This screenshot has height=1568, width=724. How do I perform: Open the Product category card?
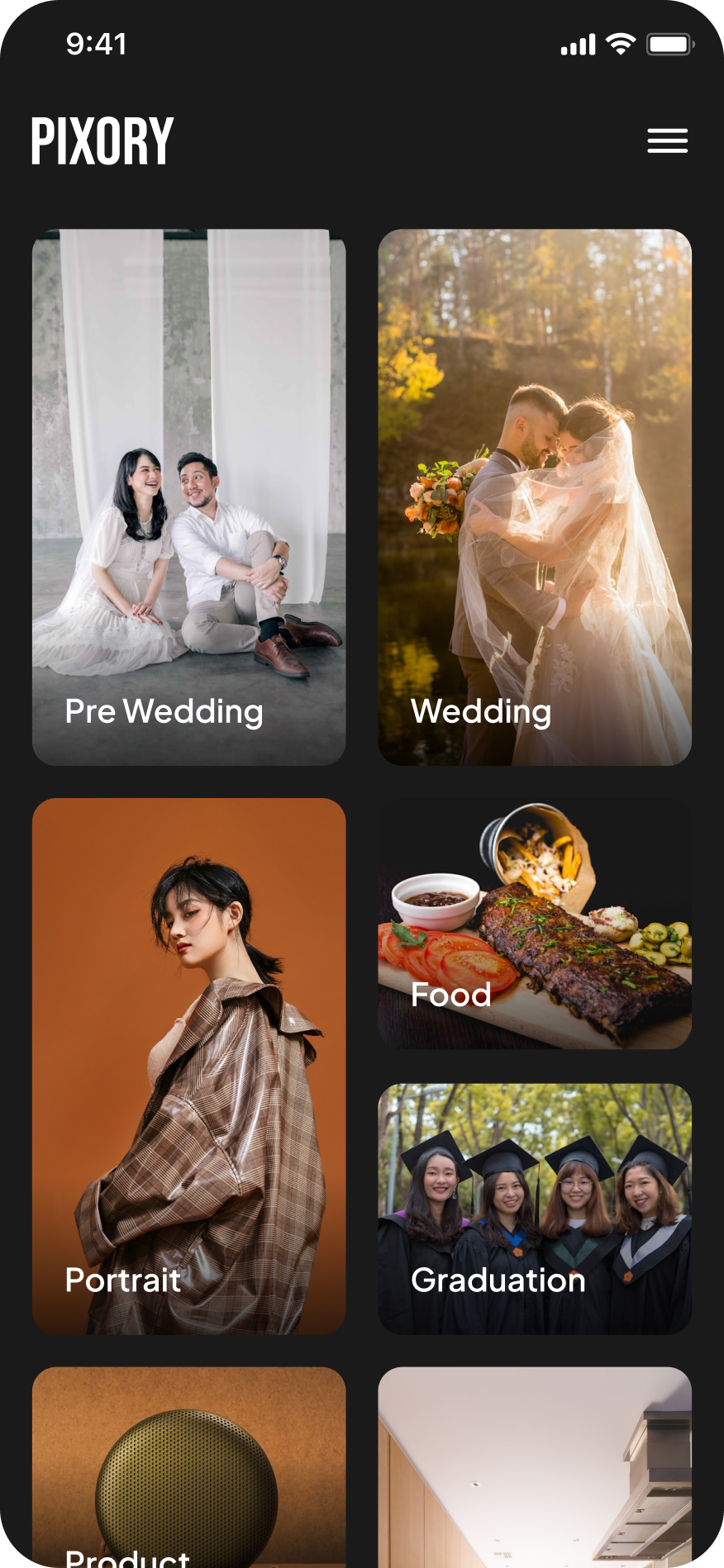(188, 1467)
